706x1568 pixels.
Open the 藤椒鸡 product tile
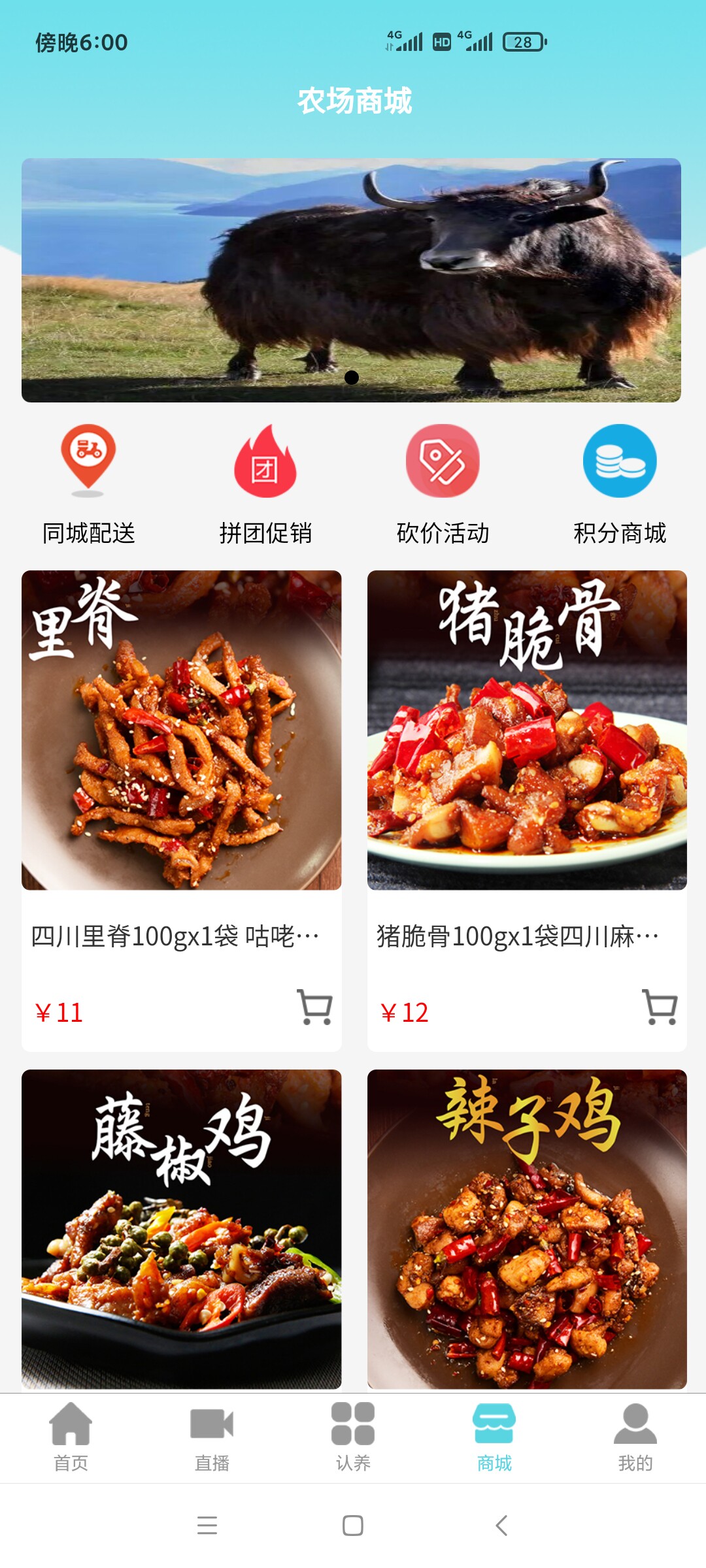pyautogui.click(x=181, y=1229)
